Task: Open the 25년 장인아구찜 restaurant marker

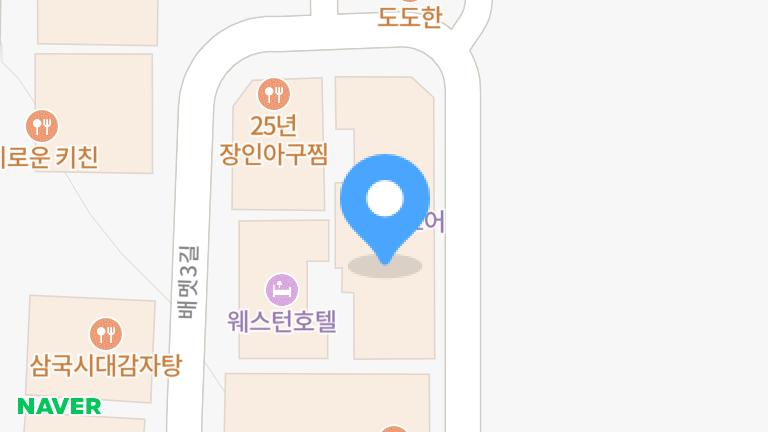Action: coord(273,95)
